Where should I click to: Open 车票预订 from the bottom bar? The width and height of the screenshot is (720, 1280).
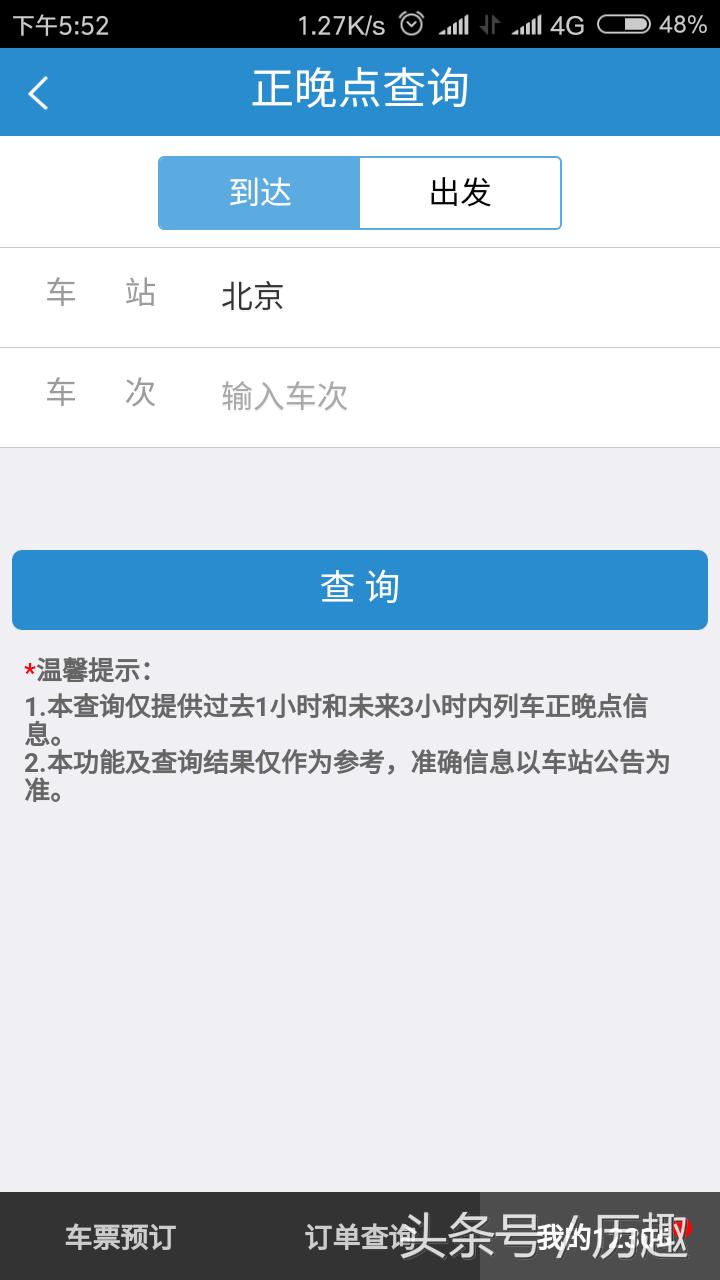coord(119,1237)
